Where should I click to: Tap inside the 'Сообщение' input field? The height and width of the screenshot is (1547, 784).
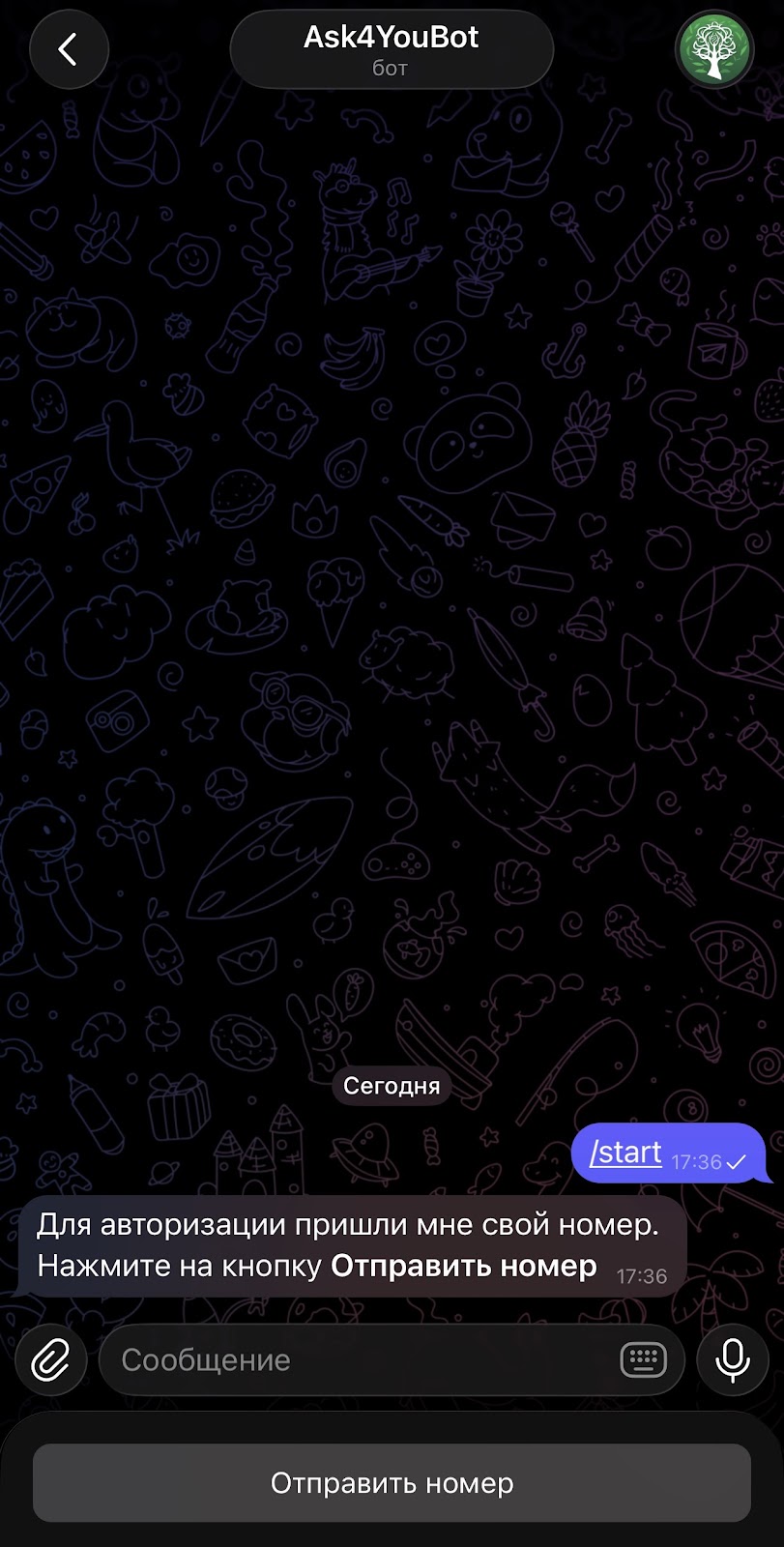pos(290,1359)
